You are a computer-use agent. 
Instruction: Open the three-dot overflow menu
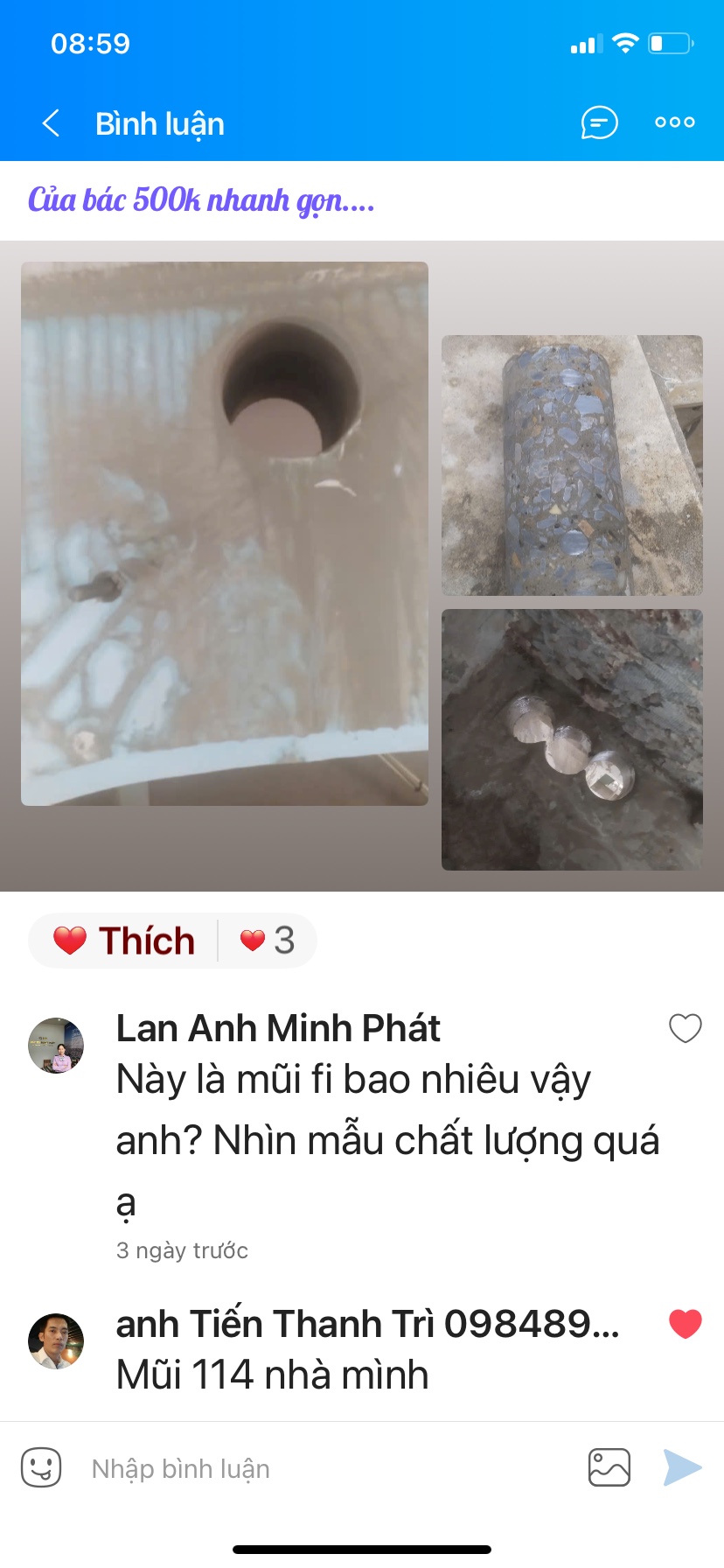pyautogui.click(x=674, y=122)
